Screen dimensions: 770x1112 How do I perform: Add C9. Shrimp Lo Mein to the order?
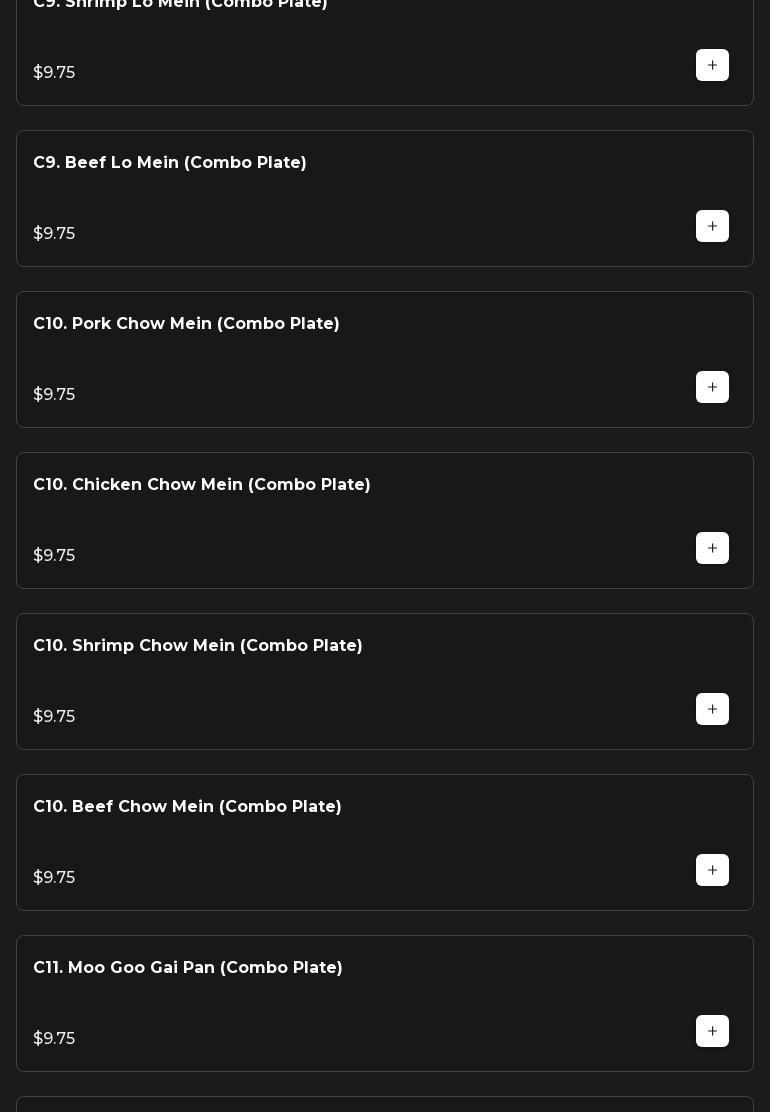(x=712, y=66)
